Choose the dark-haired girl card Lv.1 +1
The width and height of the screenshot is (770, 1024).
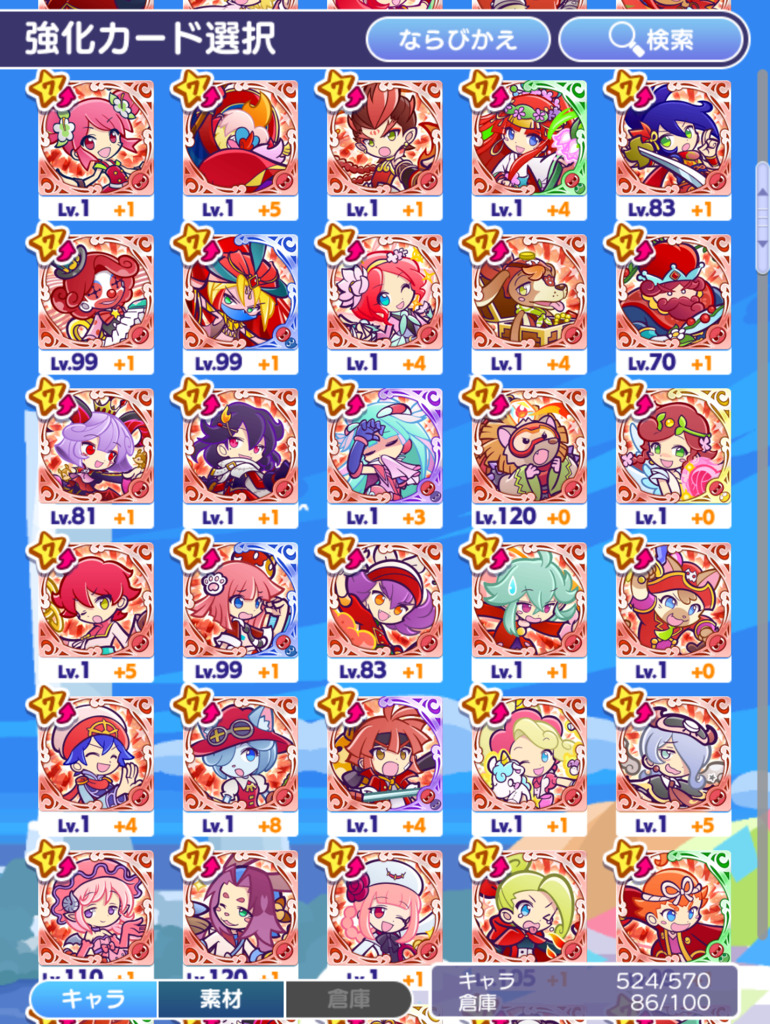click(240, 448)
